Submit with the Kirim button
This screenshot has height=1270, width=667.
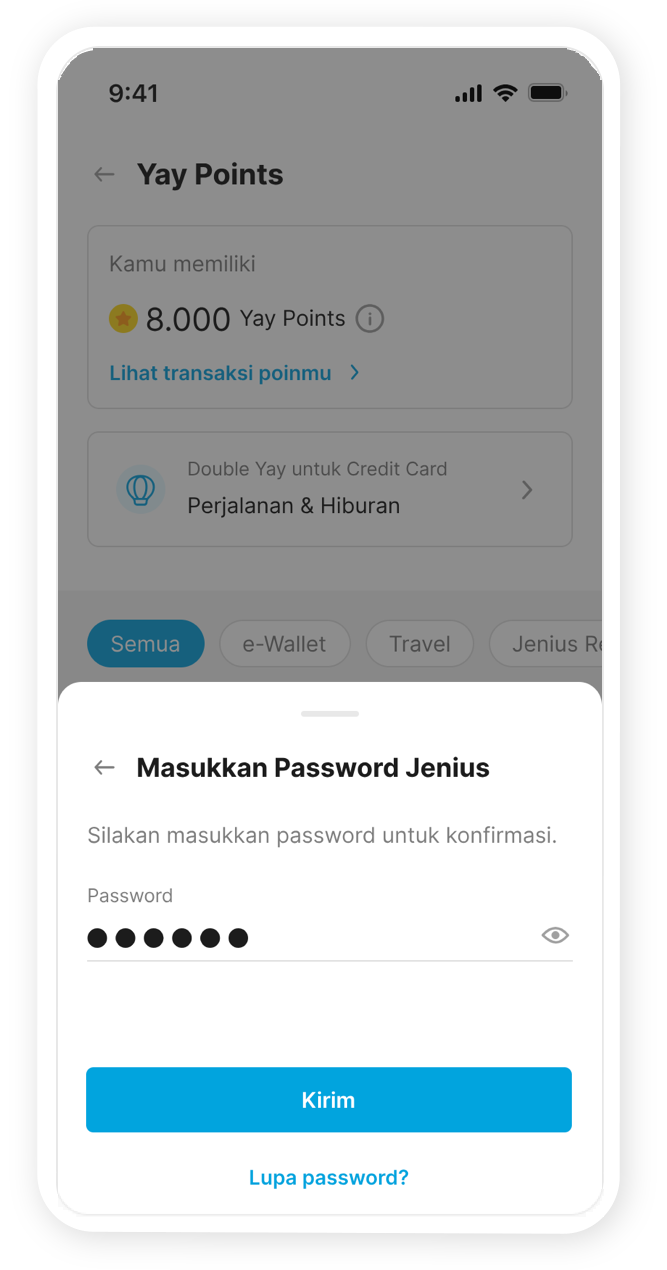pyautogui.click(x=329, y=1100)
